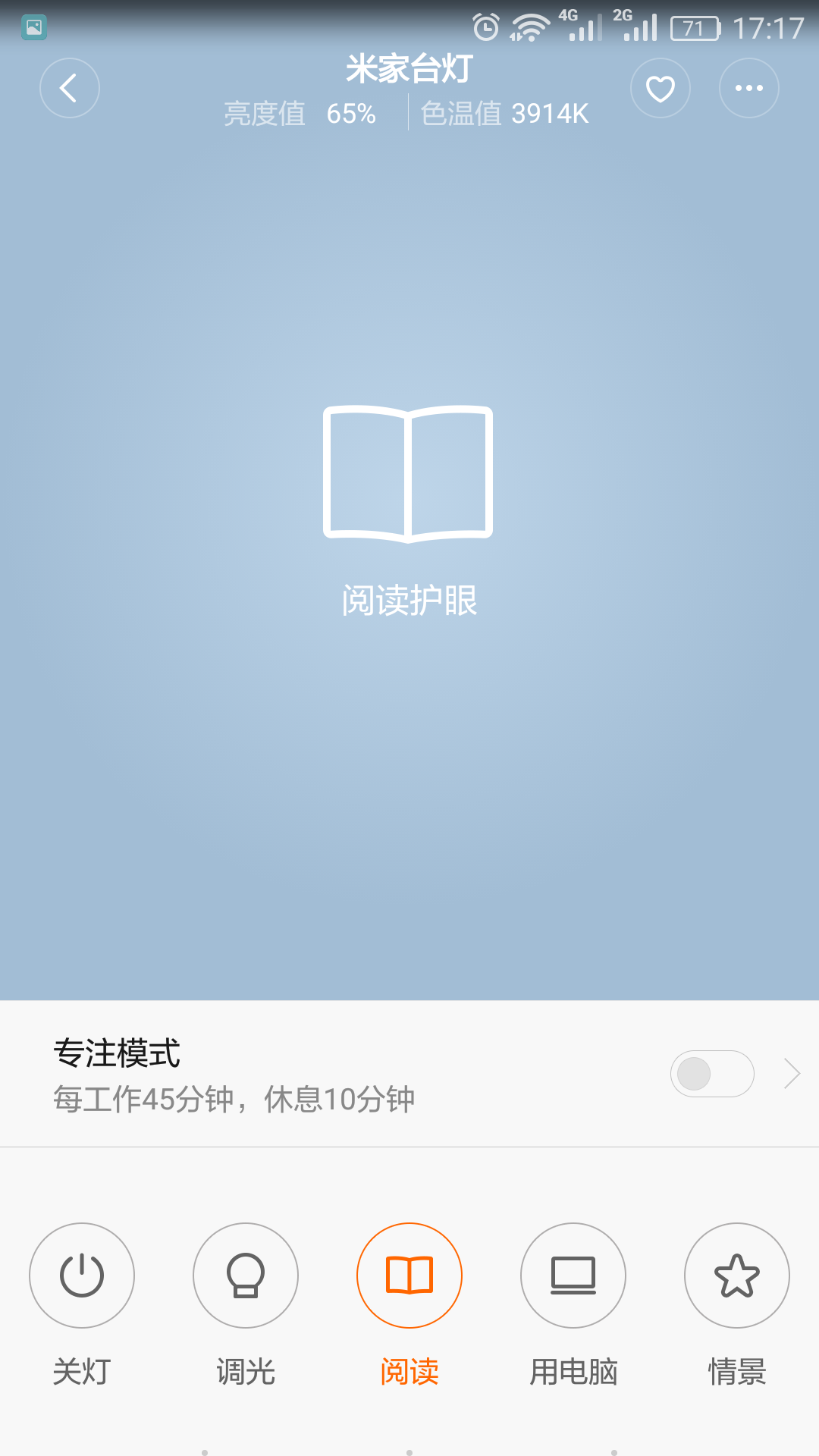Toggle the 专注模式 switch on
819x1456 pixels.
click(x=711, y=1074)
